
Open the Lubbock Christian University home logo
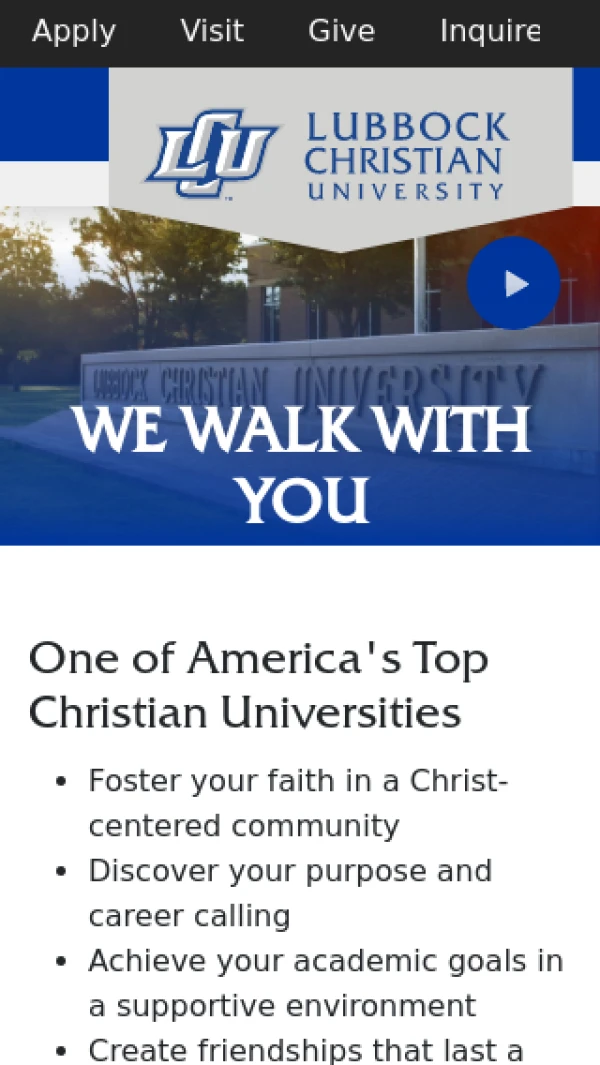pyautogui.click(x=328, y=156)
